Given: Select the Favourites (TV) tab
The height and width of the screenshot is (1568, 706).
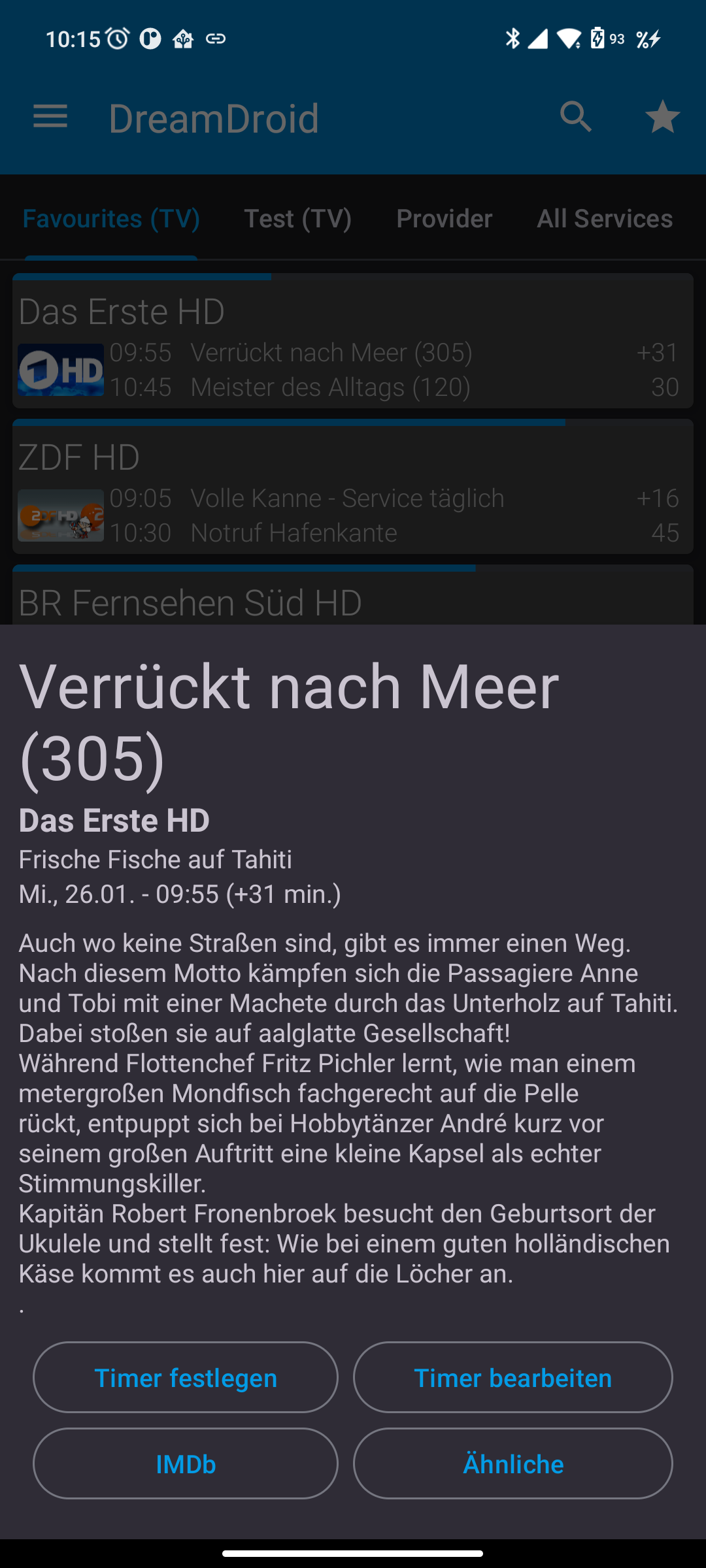Looking at the screenshot, I should [x=111, y=219].
